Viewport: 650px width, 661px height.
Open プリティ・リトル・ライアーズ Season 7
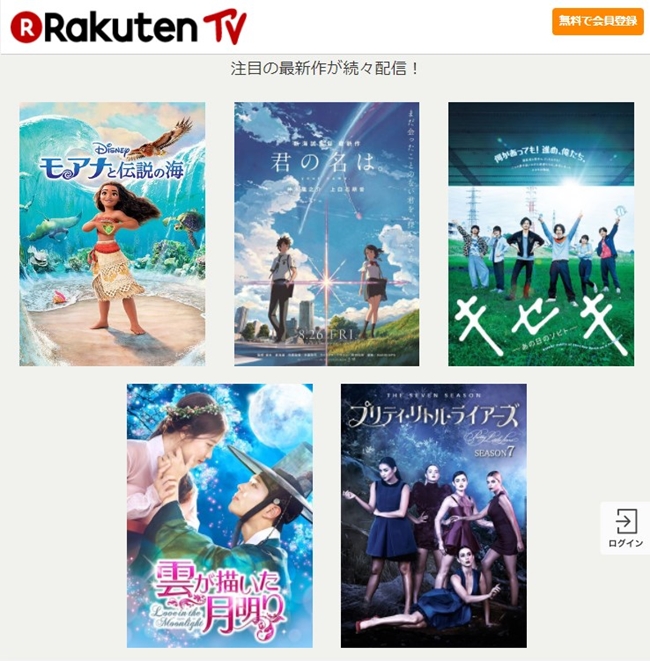[433, 515]
